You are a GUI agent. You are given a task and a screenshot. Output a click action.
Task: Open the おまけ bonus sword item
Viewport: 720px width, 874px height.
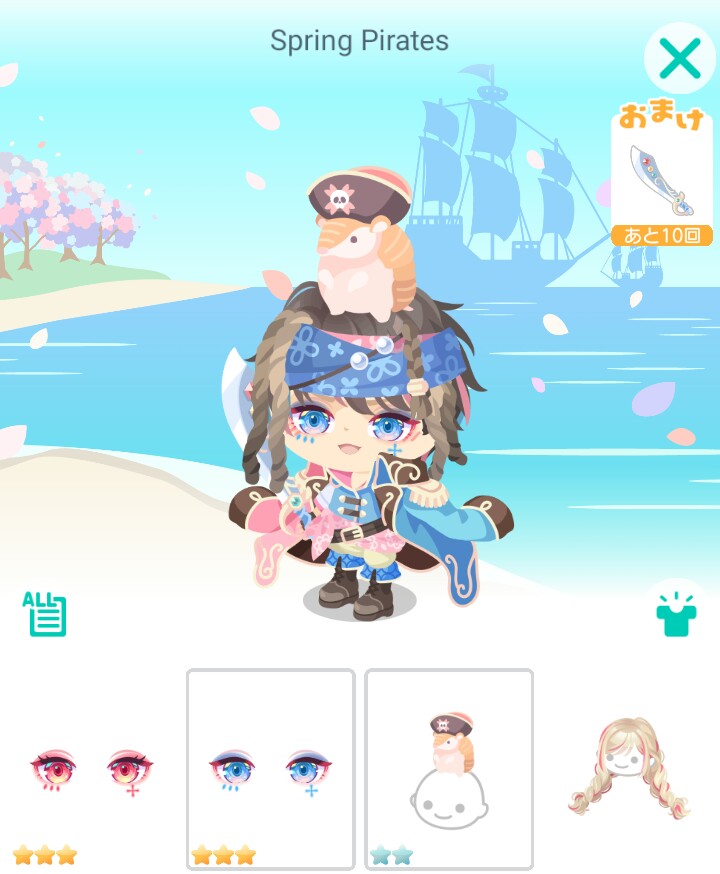click(661, 180)
